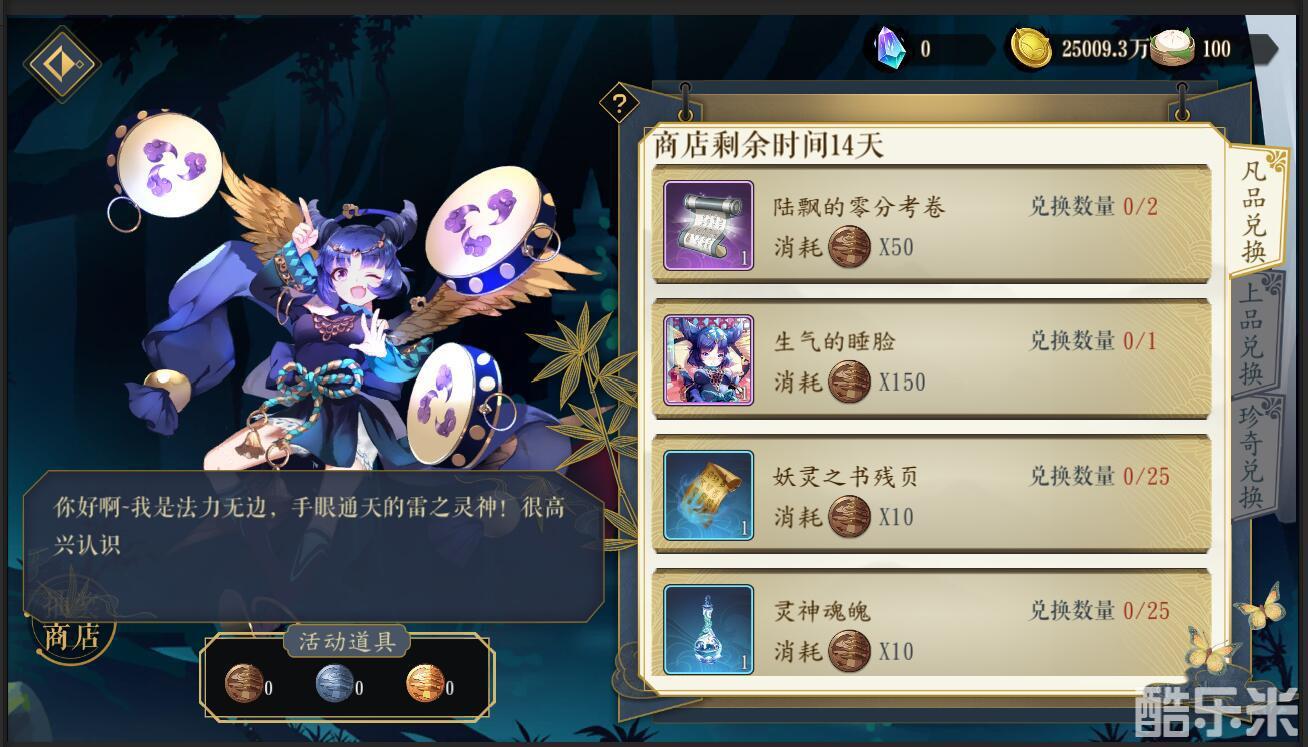Open the question mark help icon
The width and height of the screenshot is (1308, 747).
[x=619, y=102]
